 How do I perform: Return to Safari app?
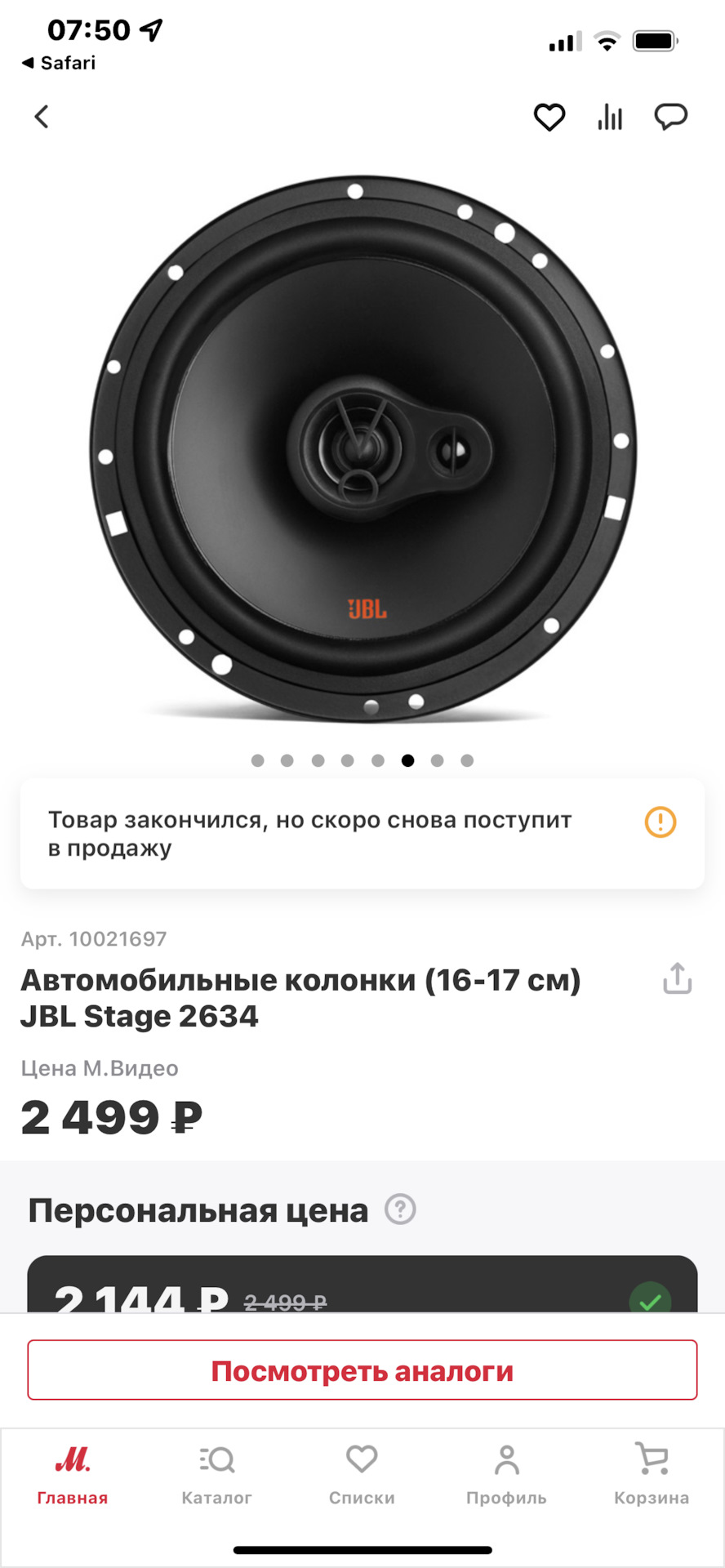coord(59,63)
